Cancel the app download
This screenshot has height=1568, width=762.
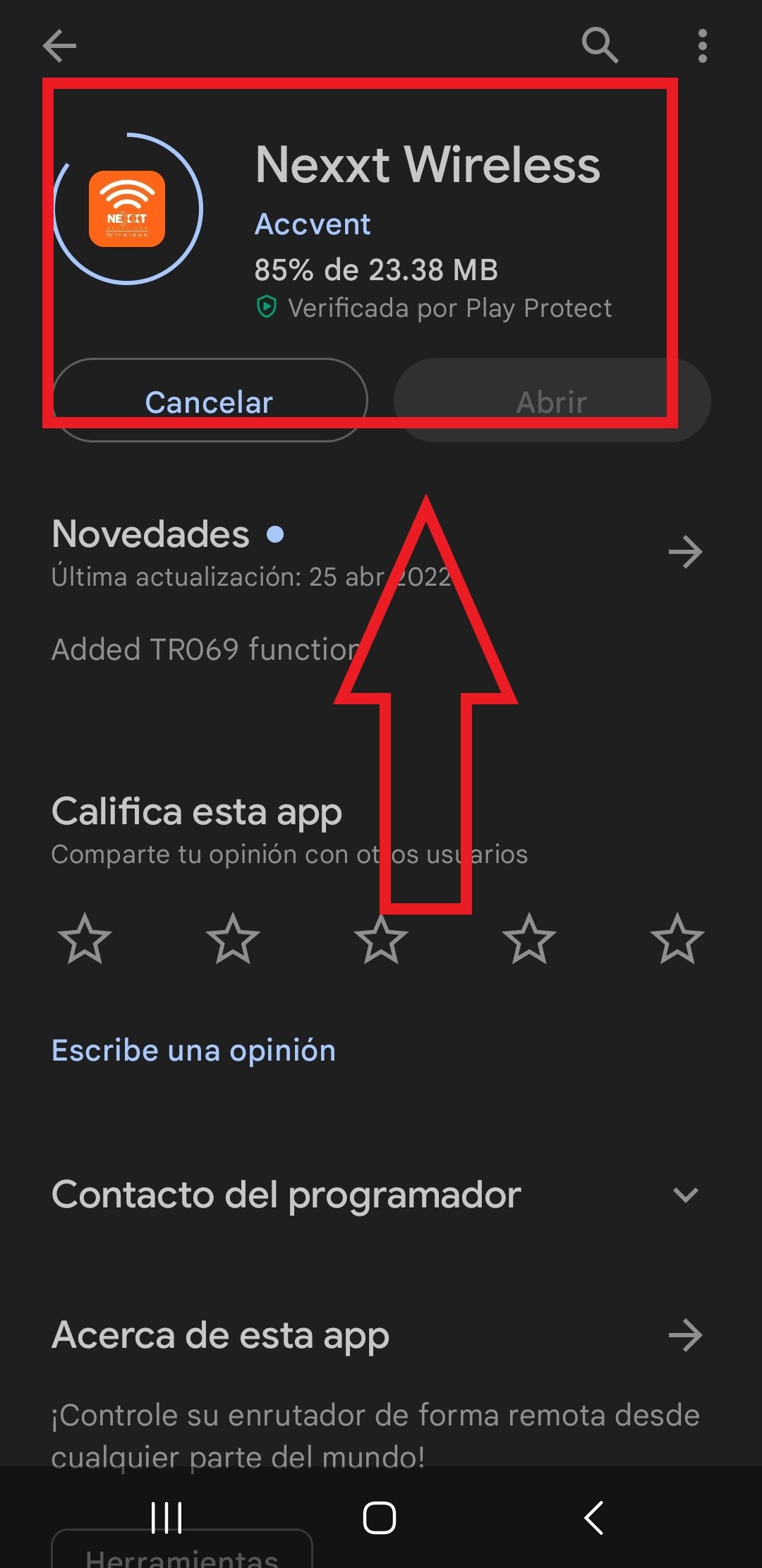(210, 401)
